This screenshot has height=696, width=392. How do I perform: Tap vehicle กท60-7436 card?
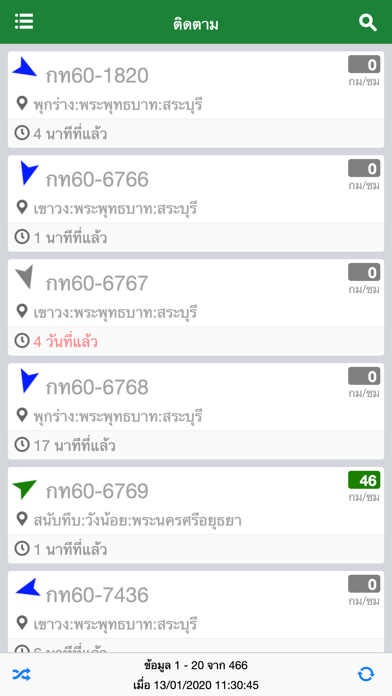196,612
